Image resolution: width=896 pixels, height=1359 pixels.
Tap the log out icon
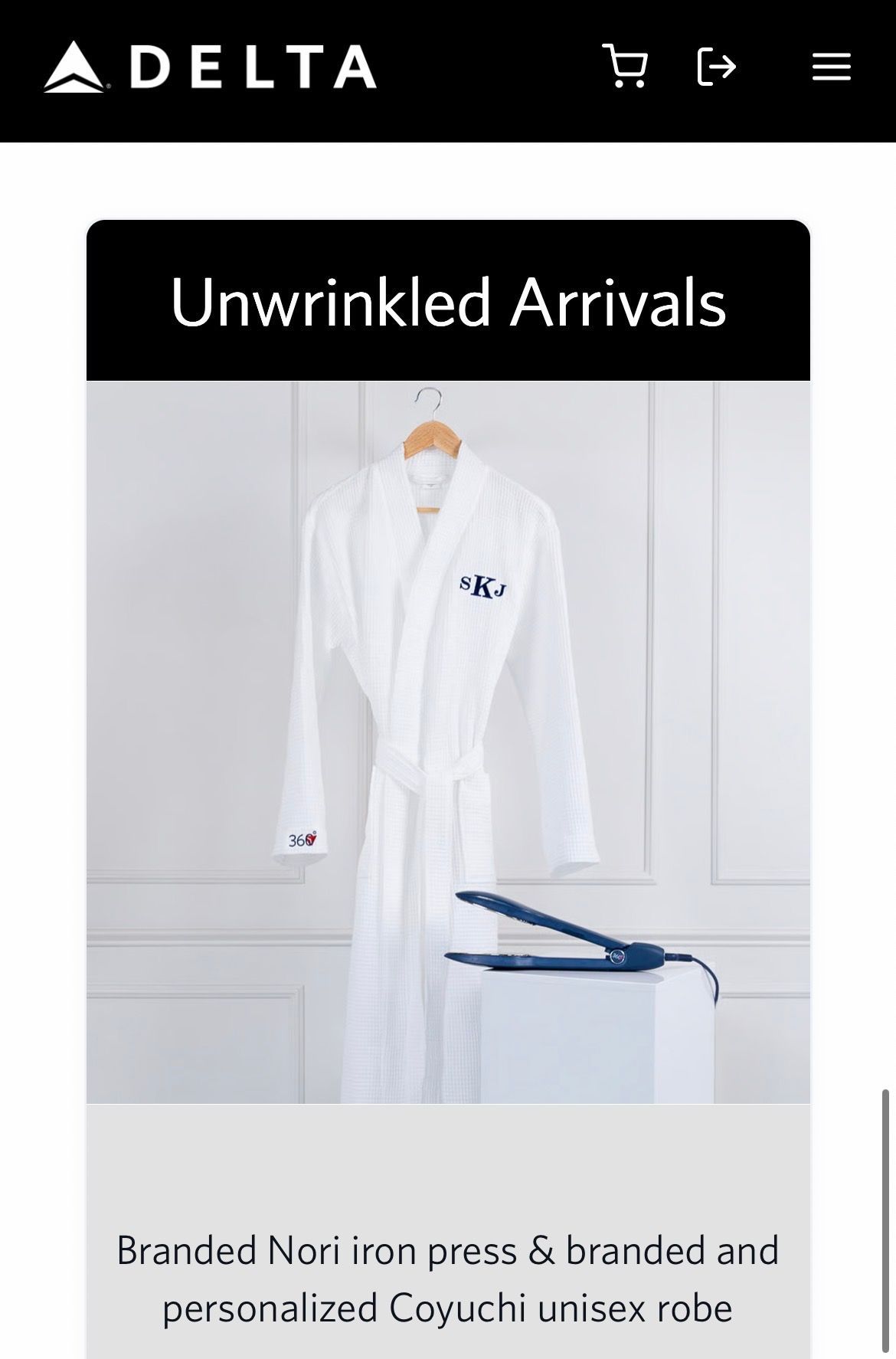717,67
